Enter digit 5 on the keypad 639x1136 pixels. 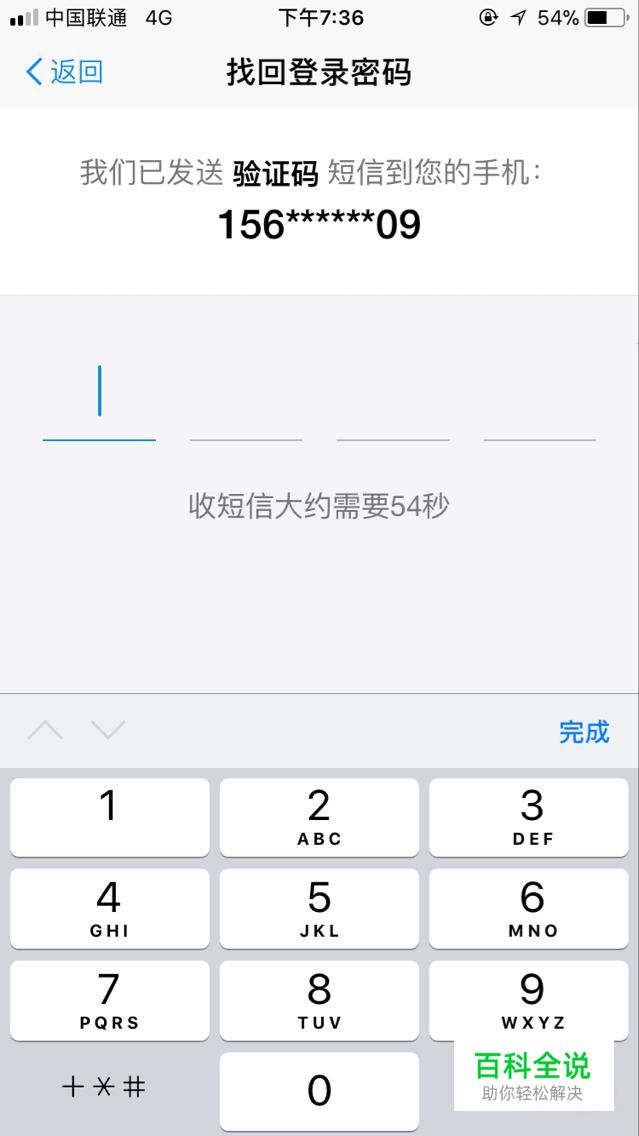pos(319,908)
